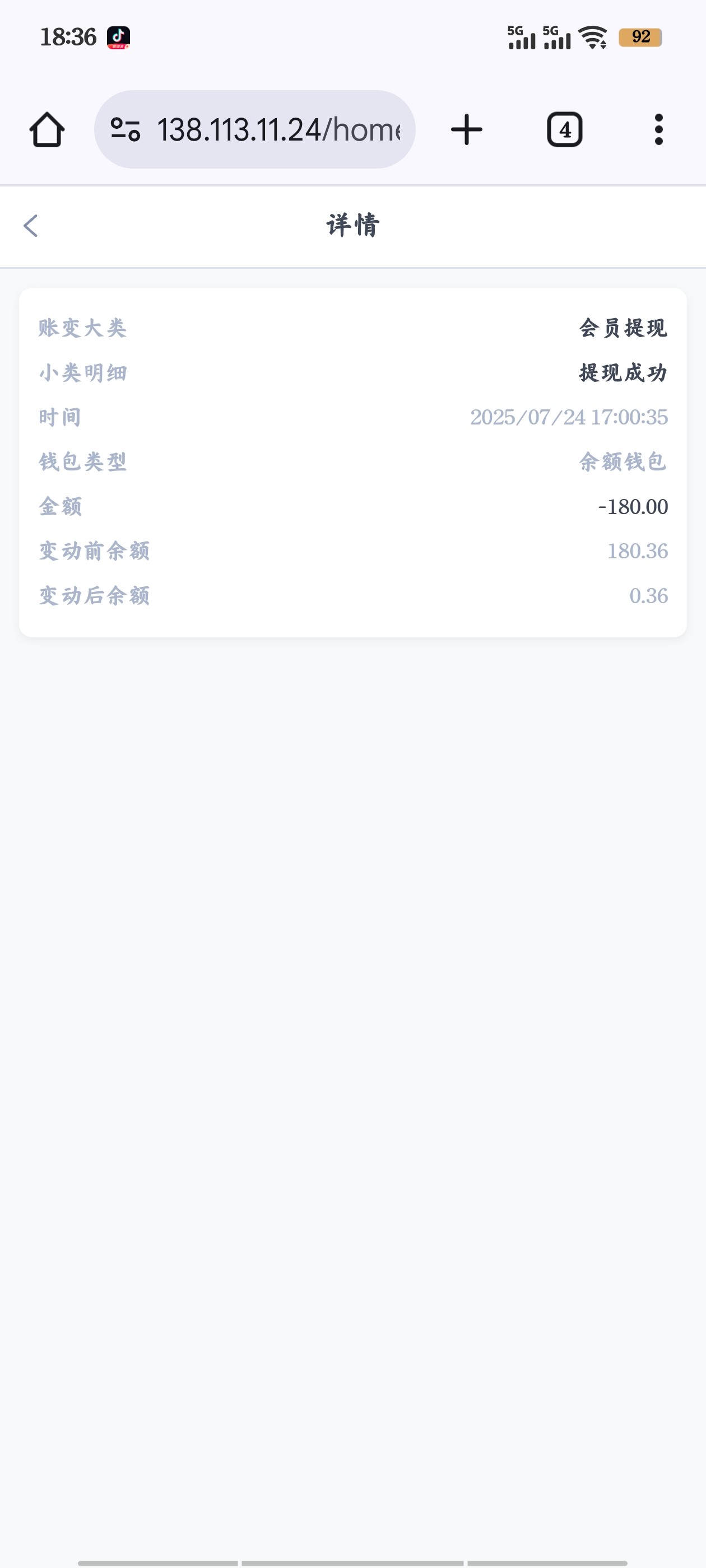Open the tab switcher showing 4 tabs
706x1568 pixels.
565,130
